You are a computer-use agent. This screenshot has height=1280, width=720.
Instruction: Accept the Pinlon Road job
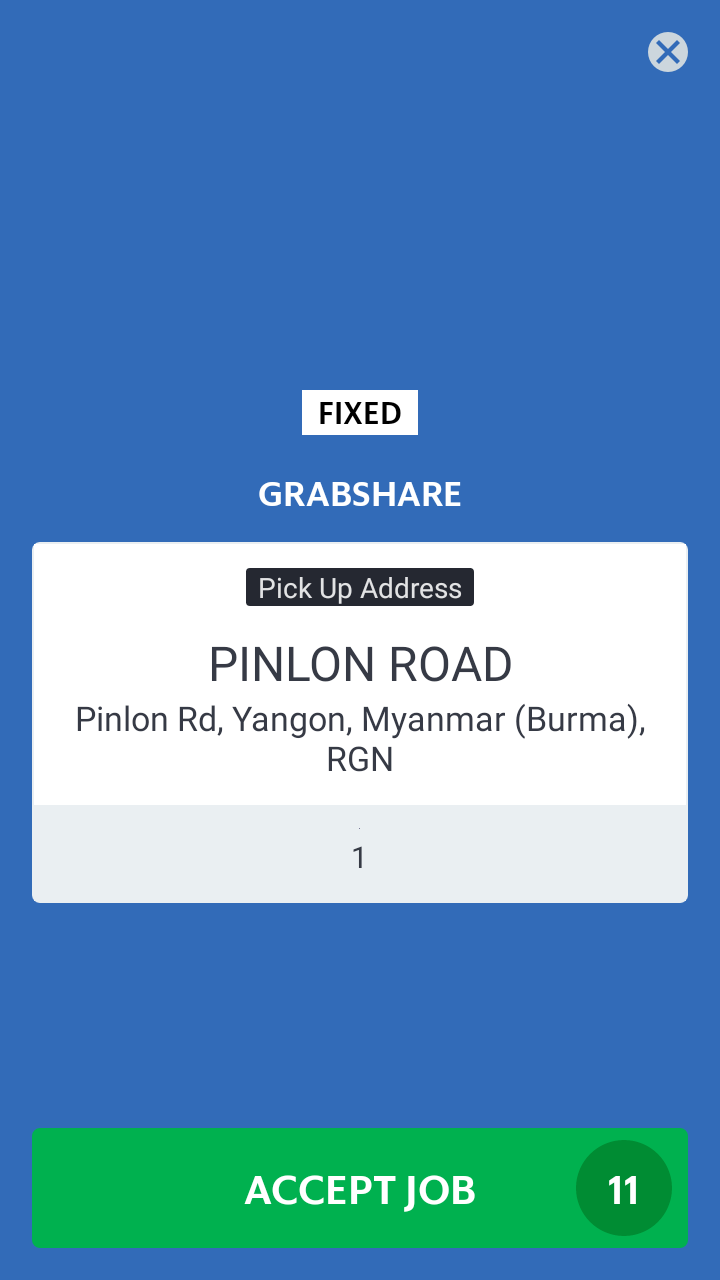(360, 1188)
